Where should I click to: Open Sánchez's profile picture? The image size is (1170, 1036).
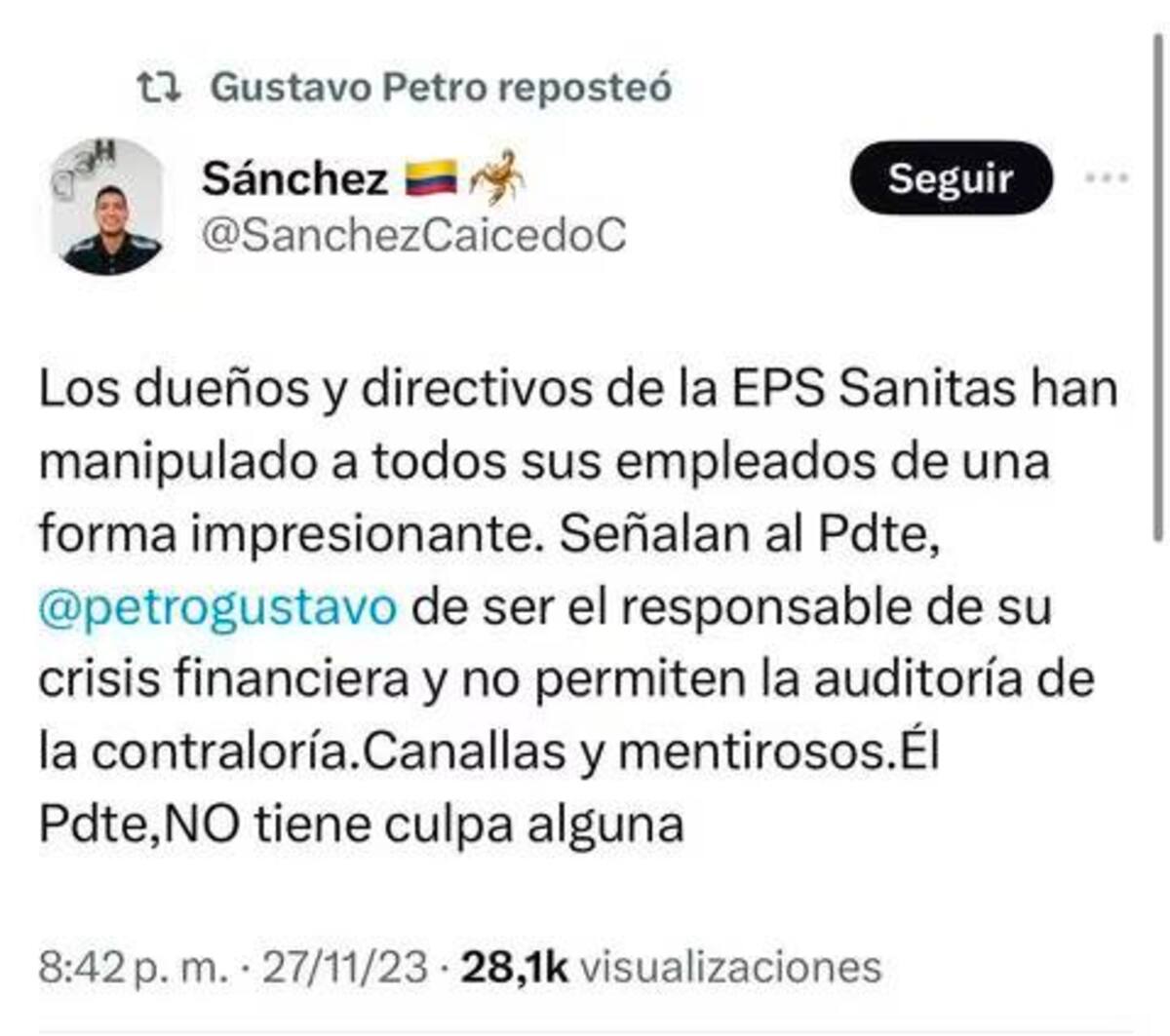(x=108, y=208)
